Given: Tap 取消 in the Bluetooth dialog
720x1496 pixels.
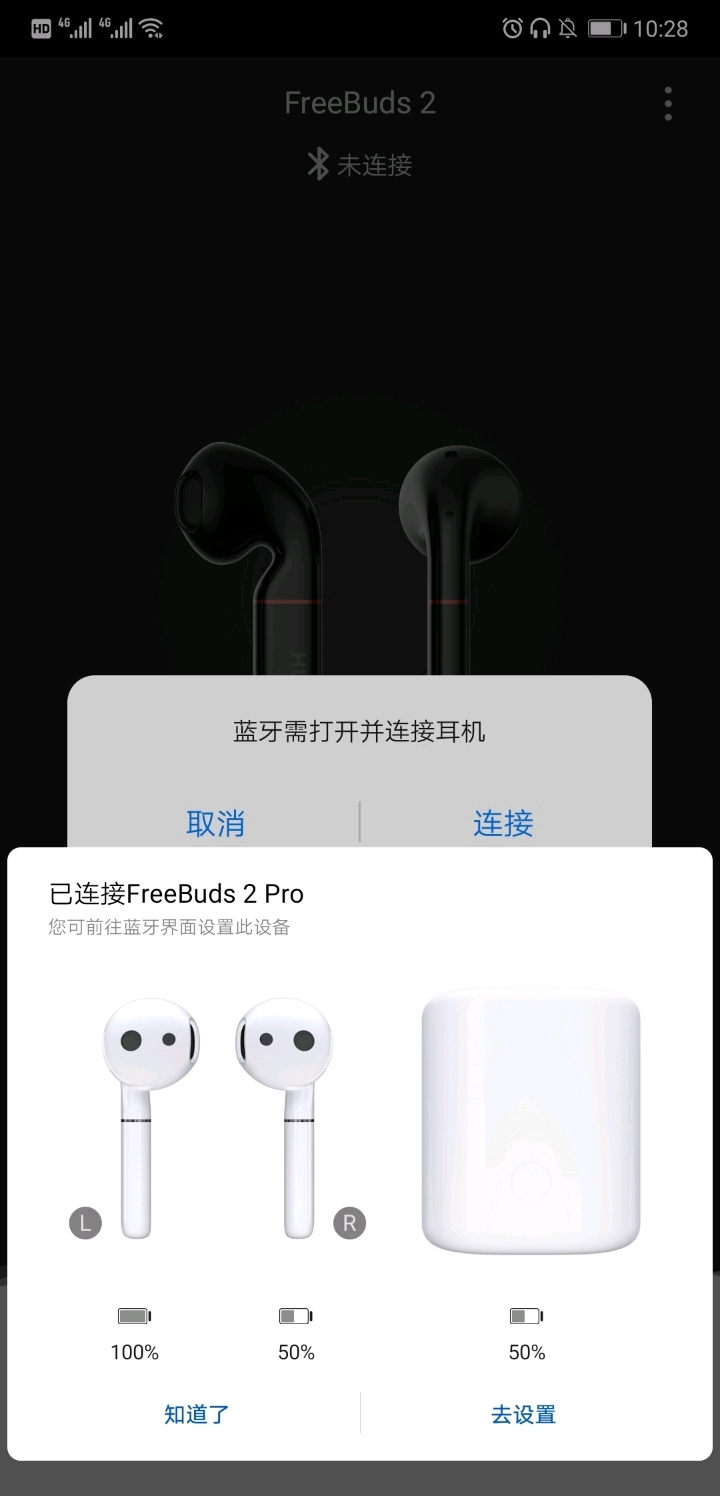Looking at the screenshot, I should 215,823.
